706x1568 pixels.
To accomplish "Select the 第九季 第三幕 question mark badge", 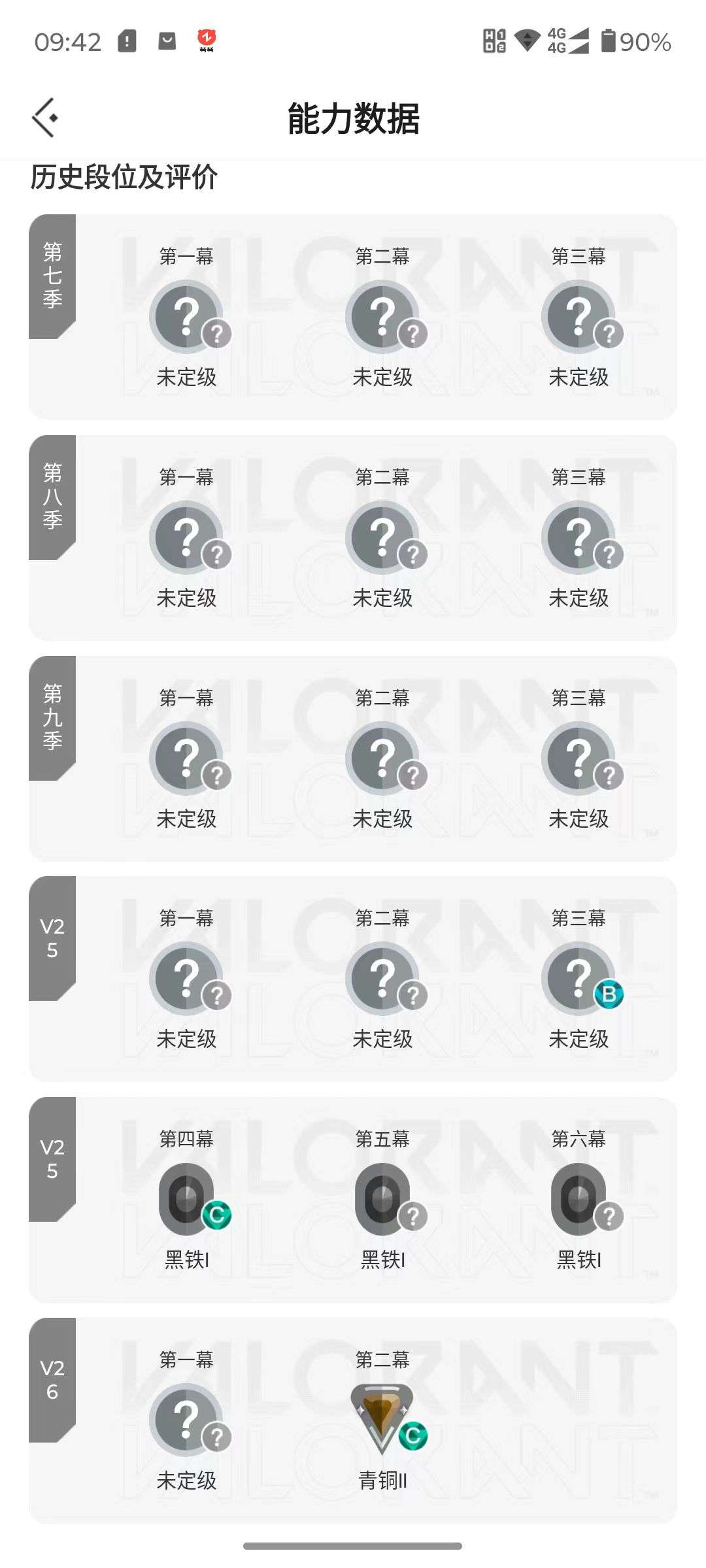I will pyautogui.click(x=579, y=757).
